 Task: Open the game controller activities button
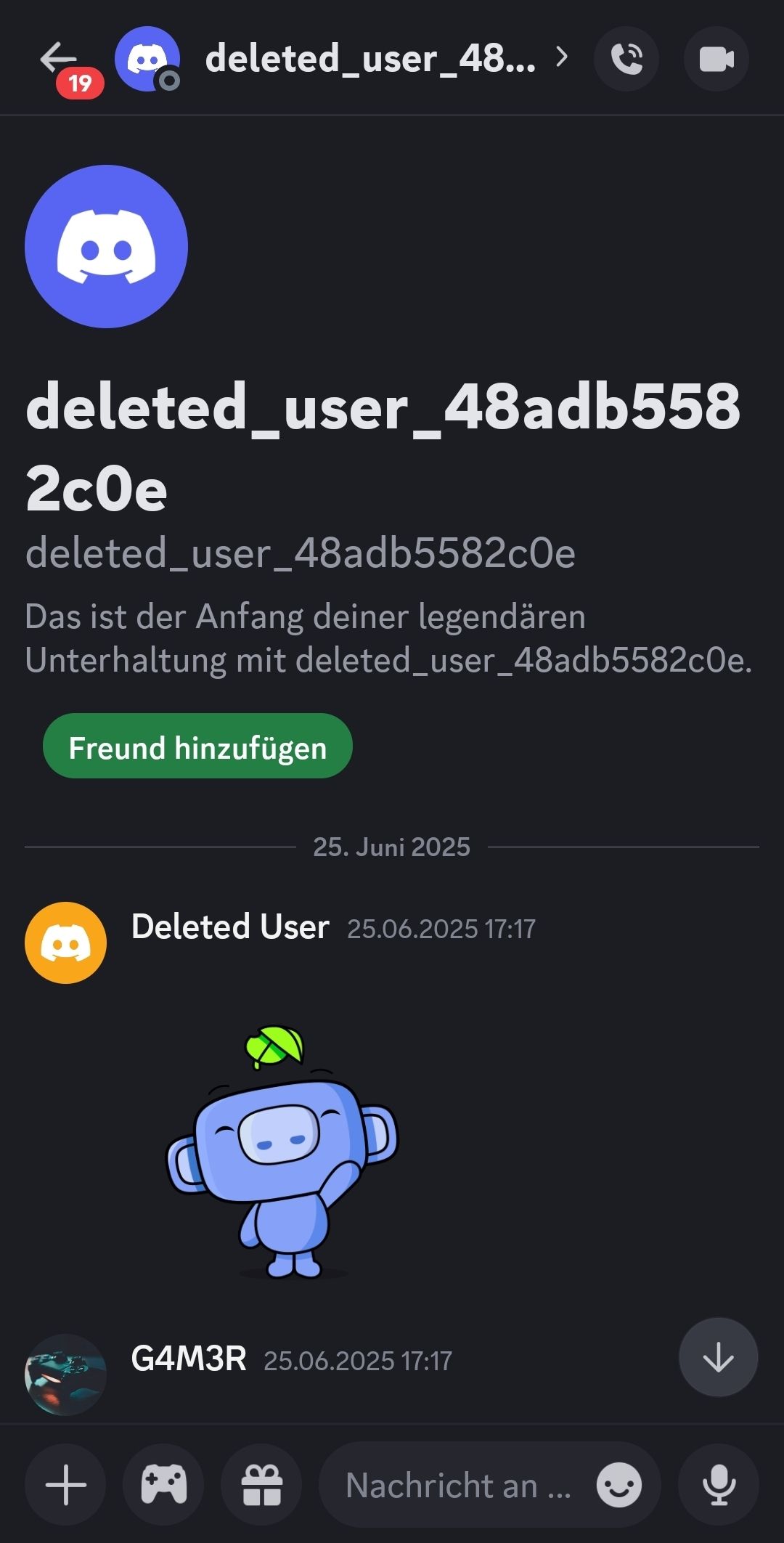[x=163, y=1485]
